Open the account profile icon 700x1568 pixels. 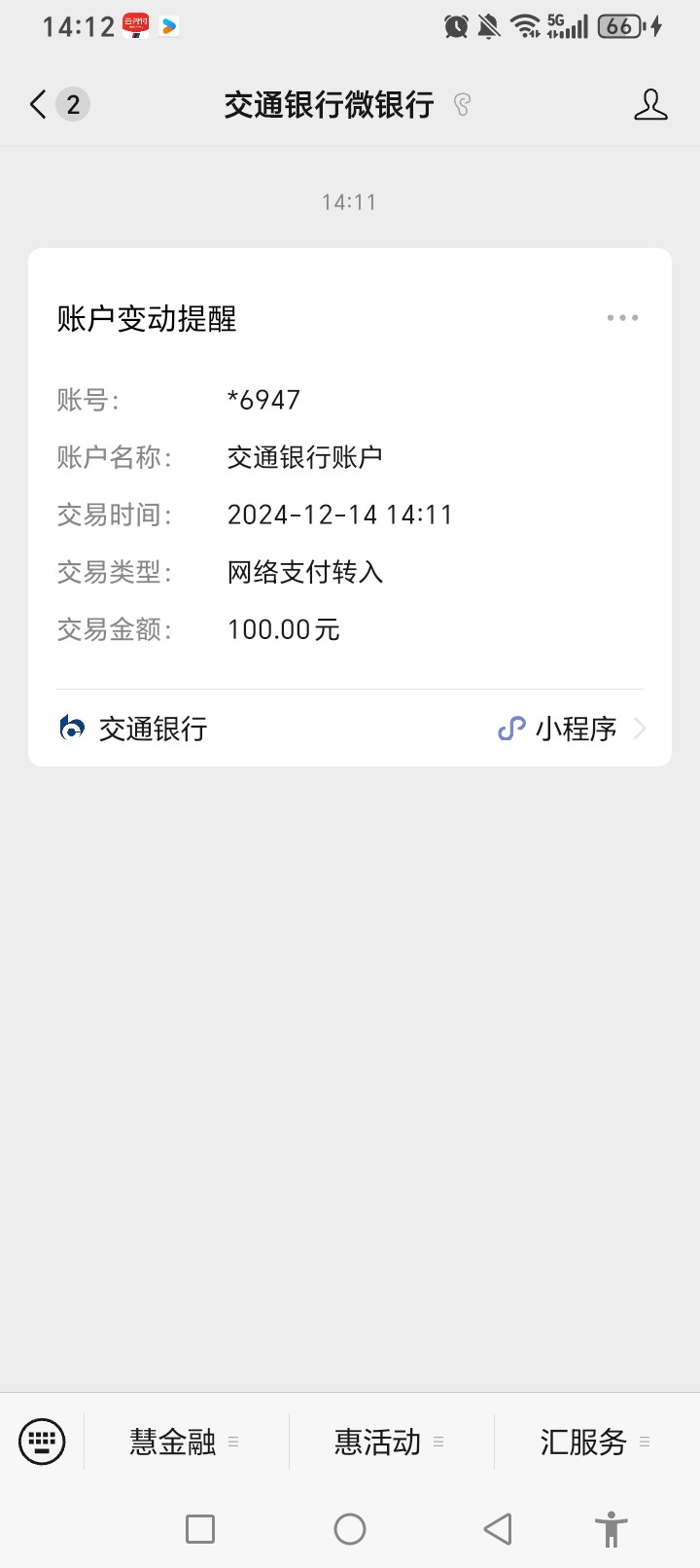[x=650, y=104]
